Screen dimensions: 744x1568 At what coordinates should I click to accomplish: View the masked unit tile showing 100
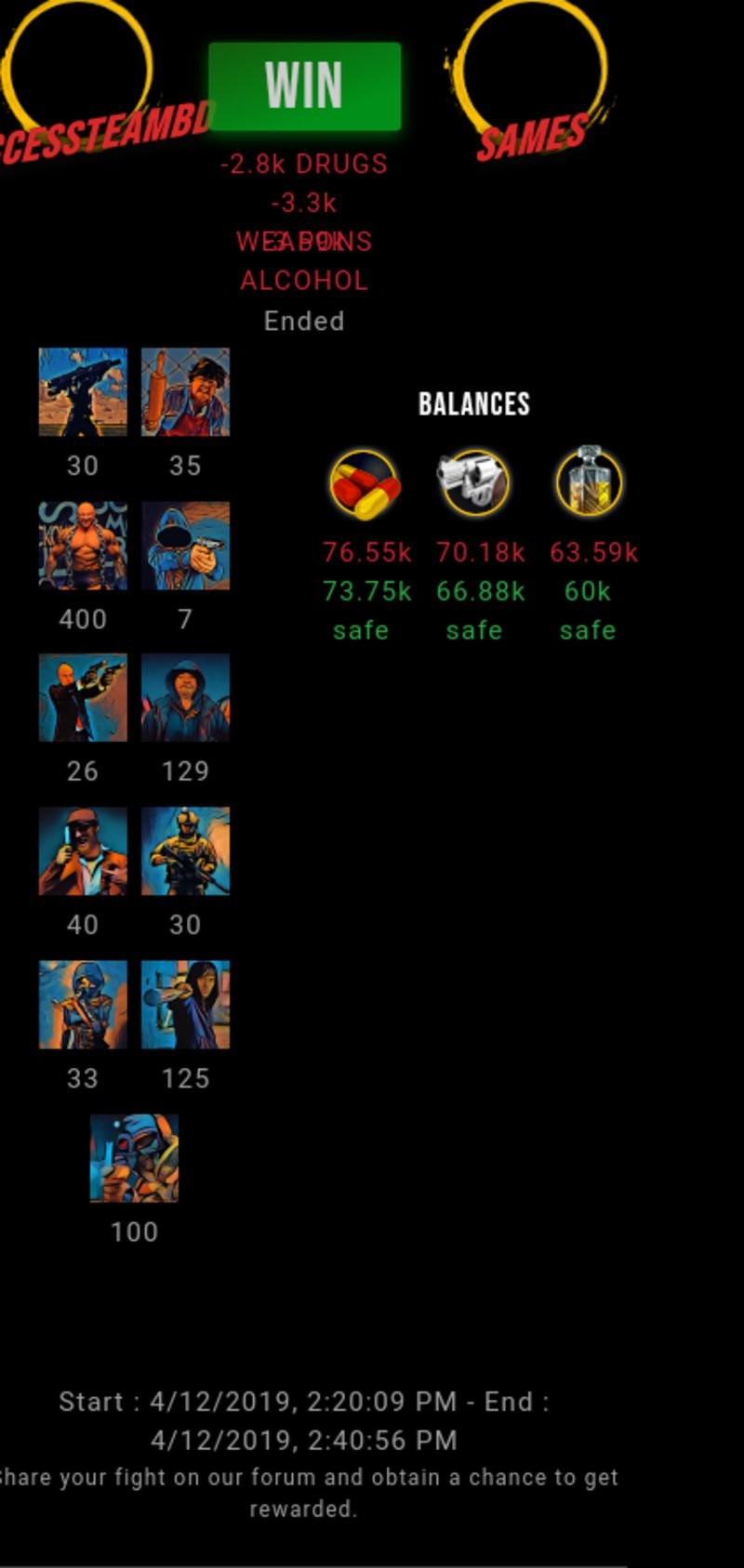point(134,1158)
